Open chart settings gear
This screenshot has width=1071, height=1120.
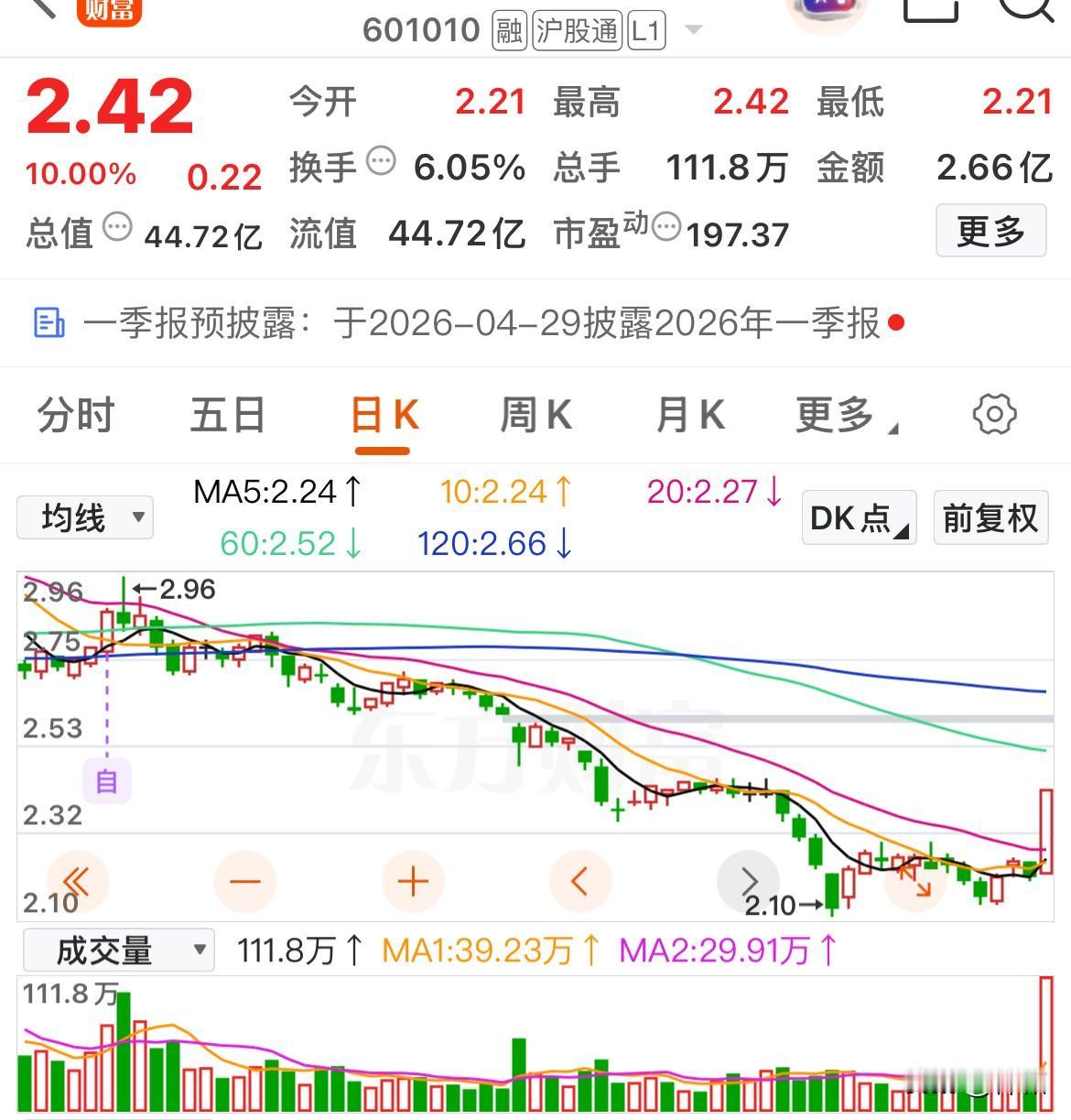[x=994, y=415]
